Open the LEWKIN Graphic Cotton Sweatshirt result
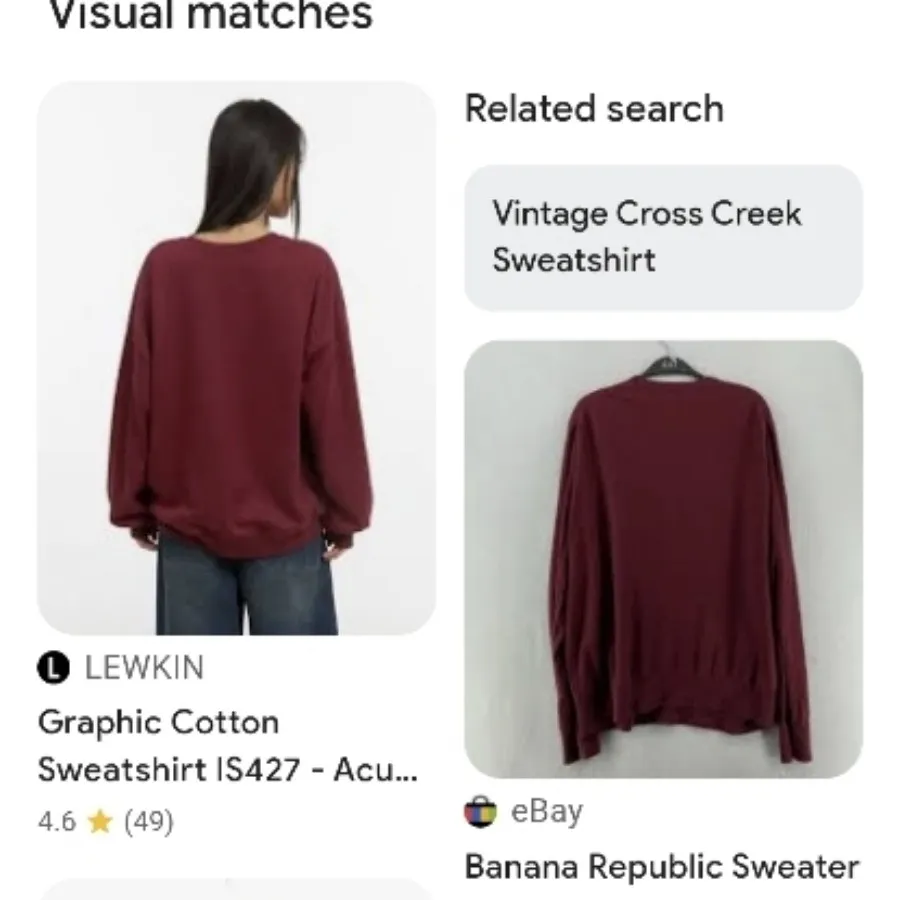This screenshot has height=900, width=900. [236, 360]
